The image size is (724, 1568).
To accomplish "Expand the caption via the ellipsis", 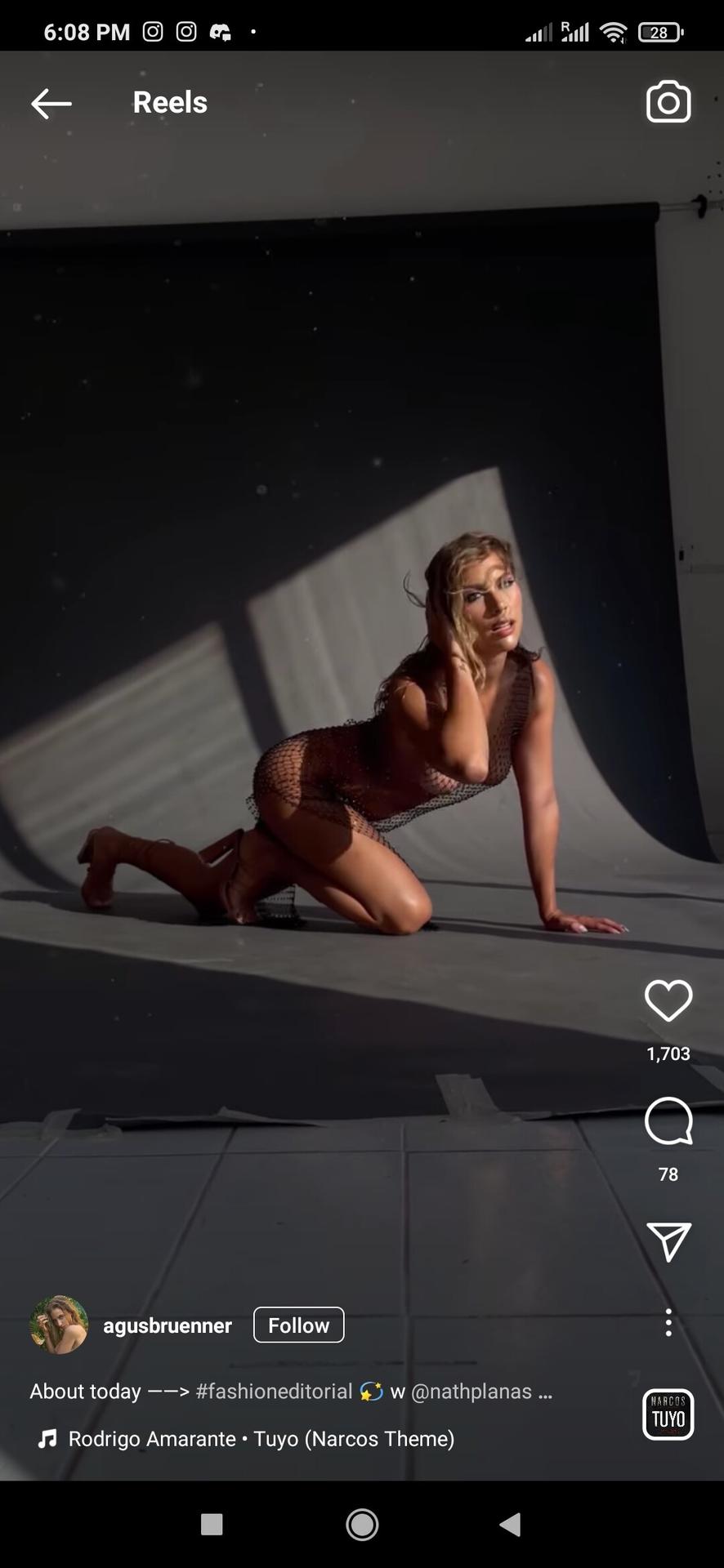I will coord(545,1392).
